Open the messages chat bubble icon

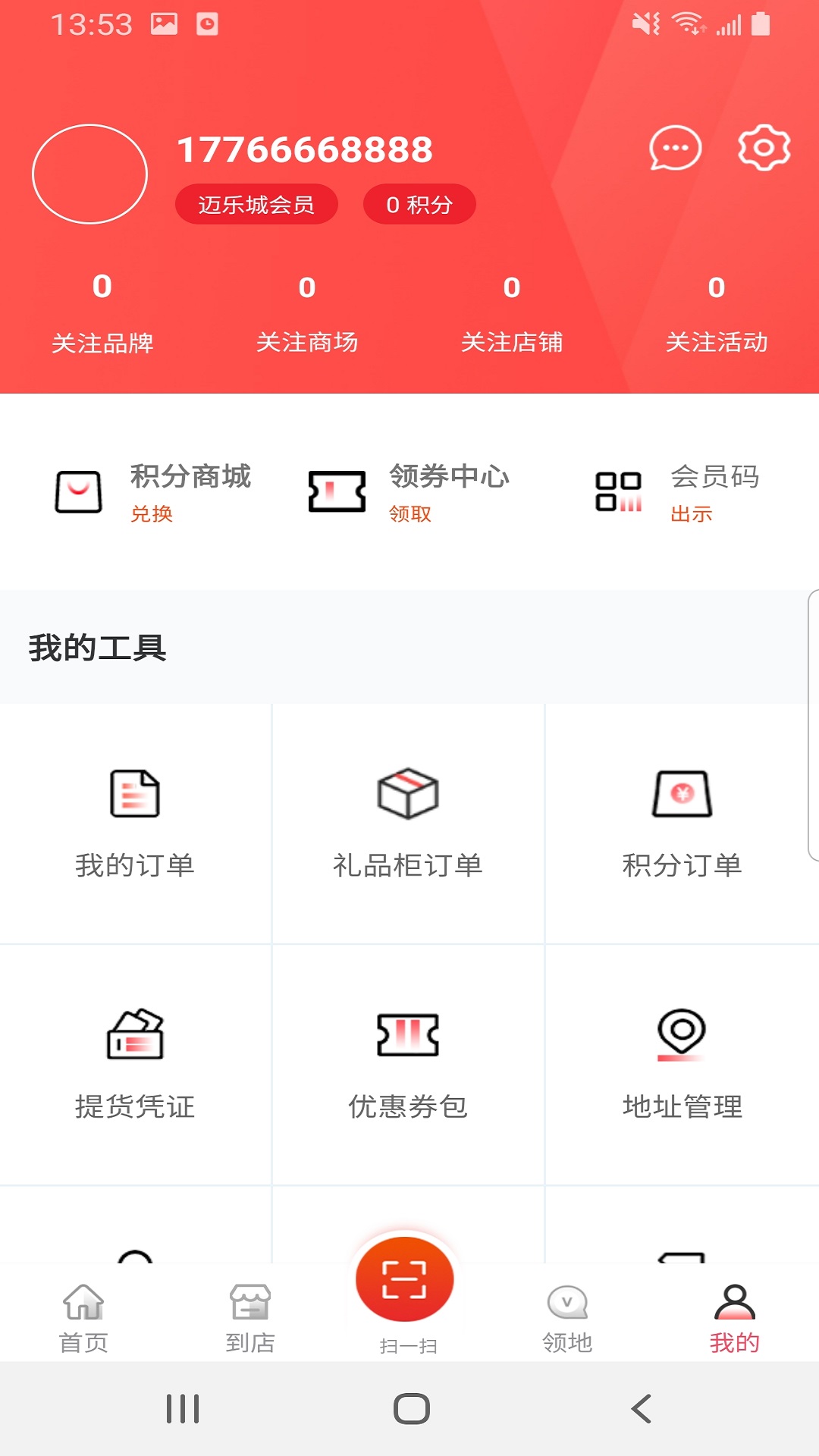(x=674, y=149)
